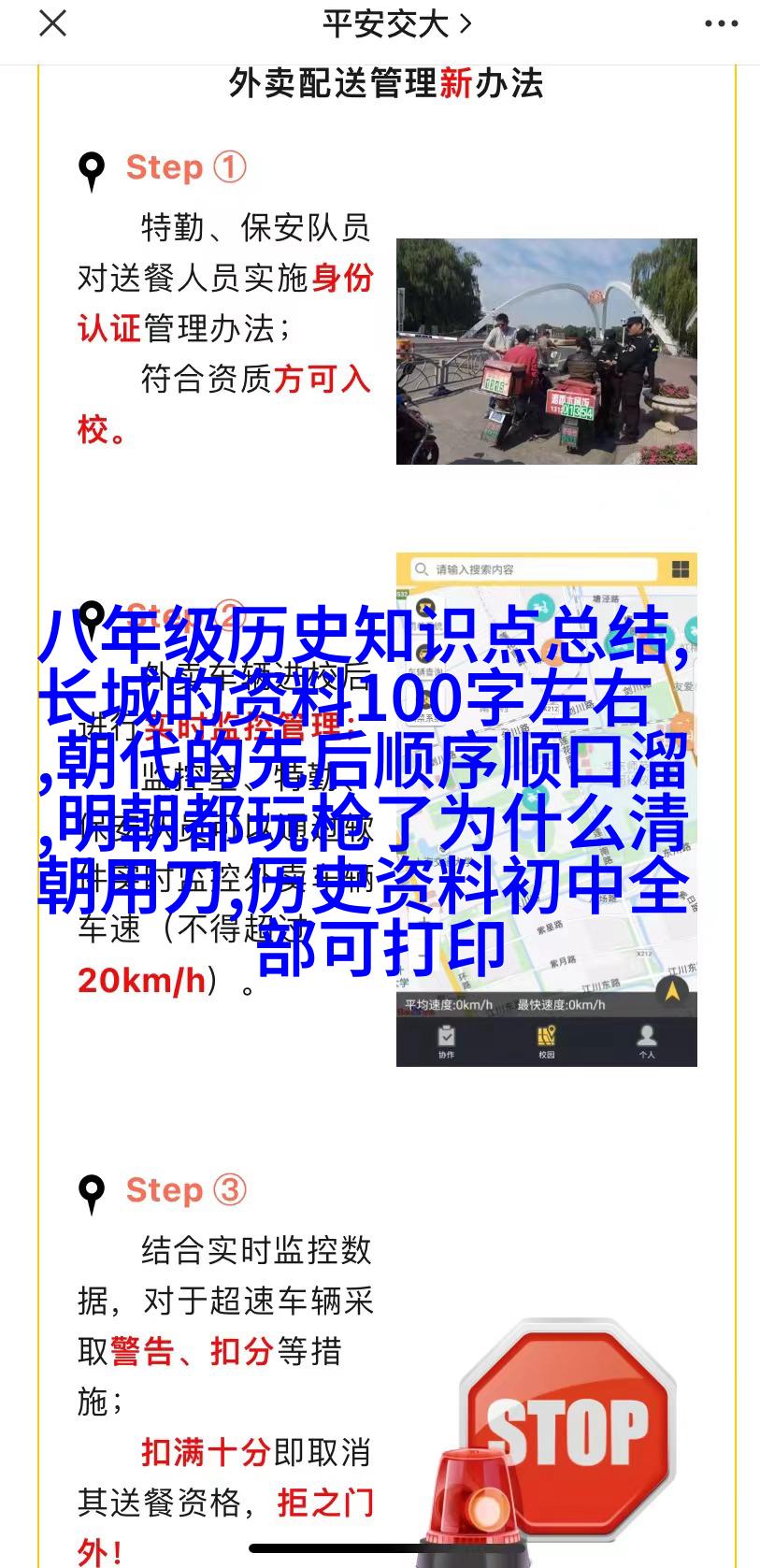Close the article page
Image resolution: width=760 pixels, height=1568 pixels.
click(x=52, y=23)
